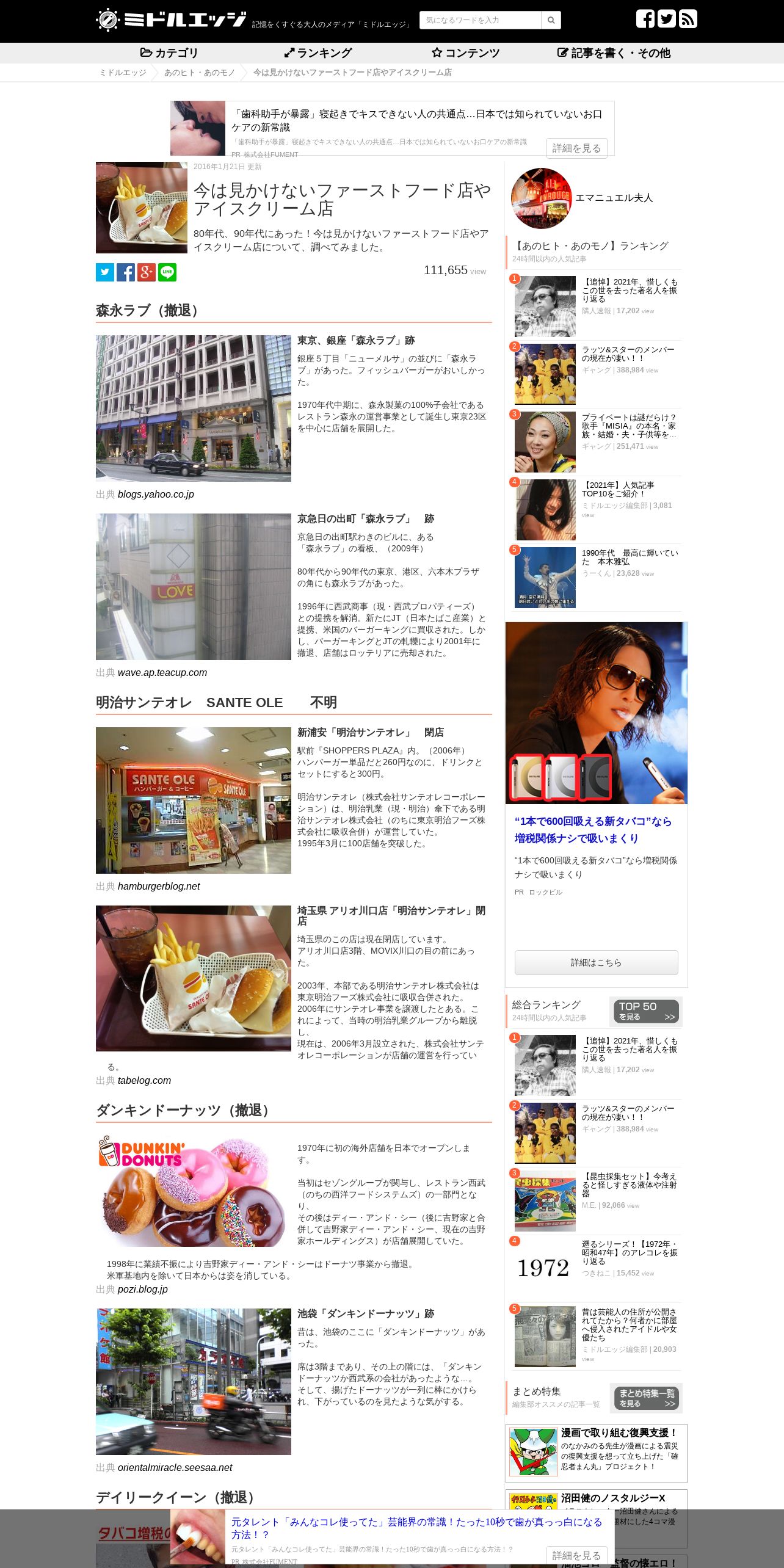Screen dimensions: 784x1568
Task: Tap the magnifier search button
Action: [x=551, y=20]
